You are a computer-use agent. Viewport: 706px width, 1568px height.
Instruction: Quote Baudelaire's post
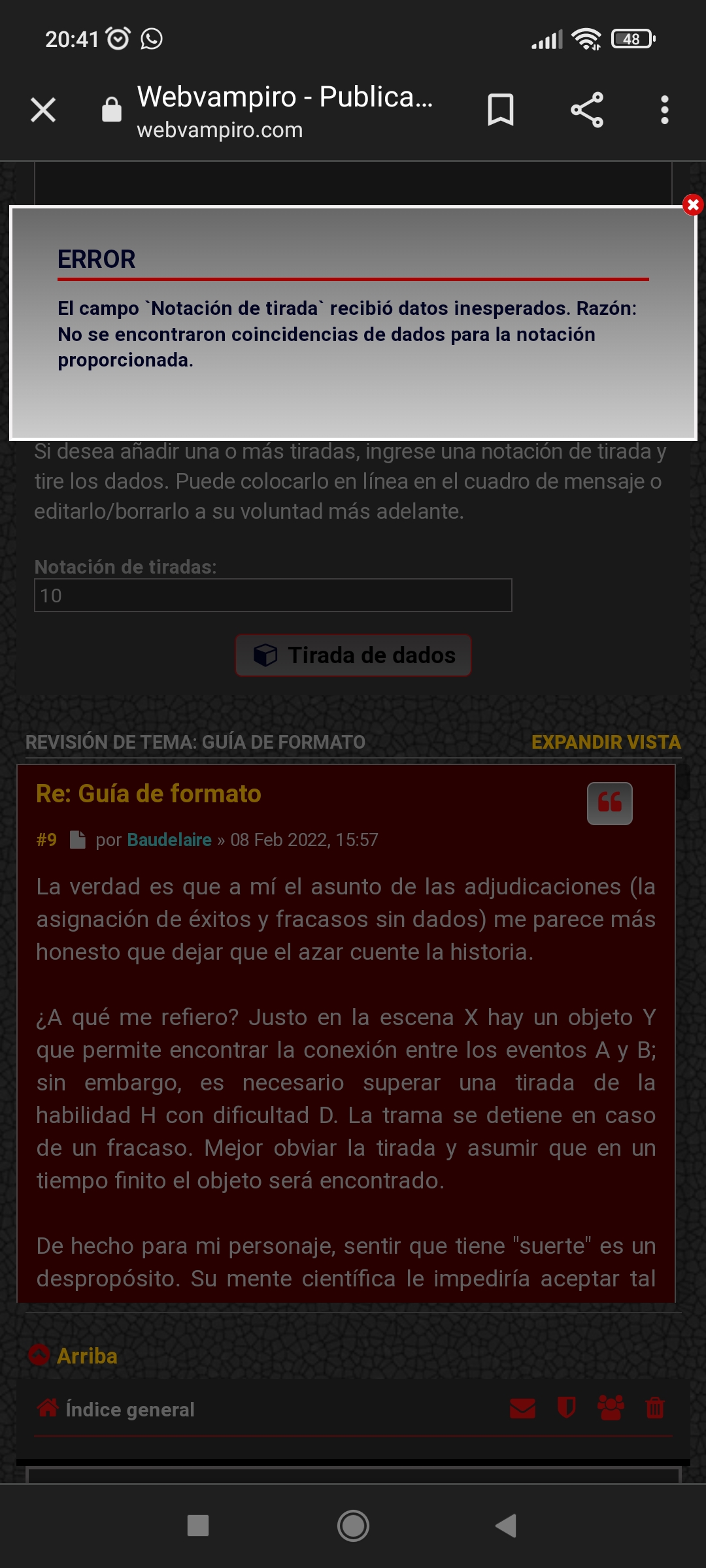[x=609, y=803]
